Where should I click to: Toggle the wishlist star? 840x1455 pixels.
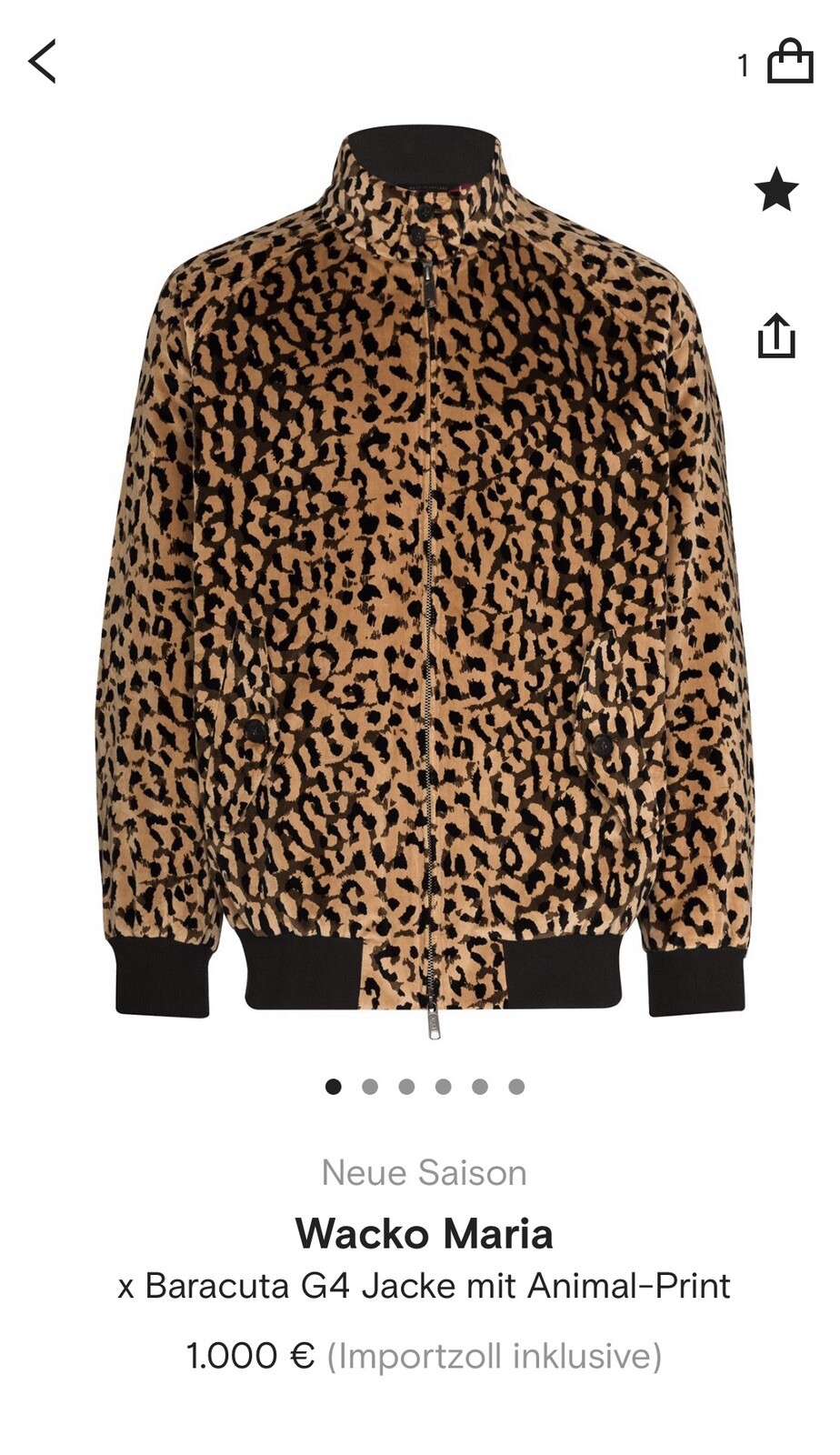pos(775,190)
